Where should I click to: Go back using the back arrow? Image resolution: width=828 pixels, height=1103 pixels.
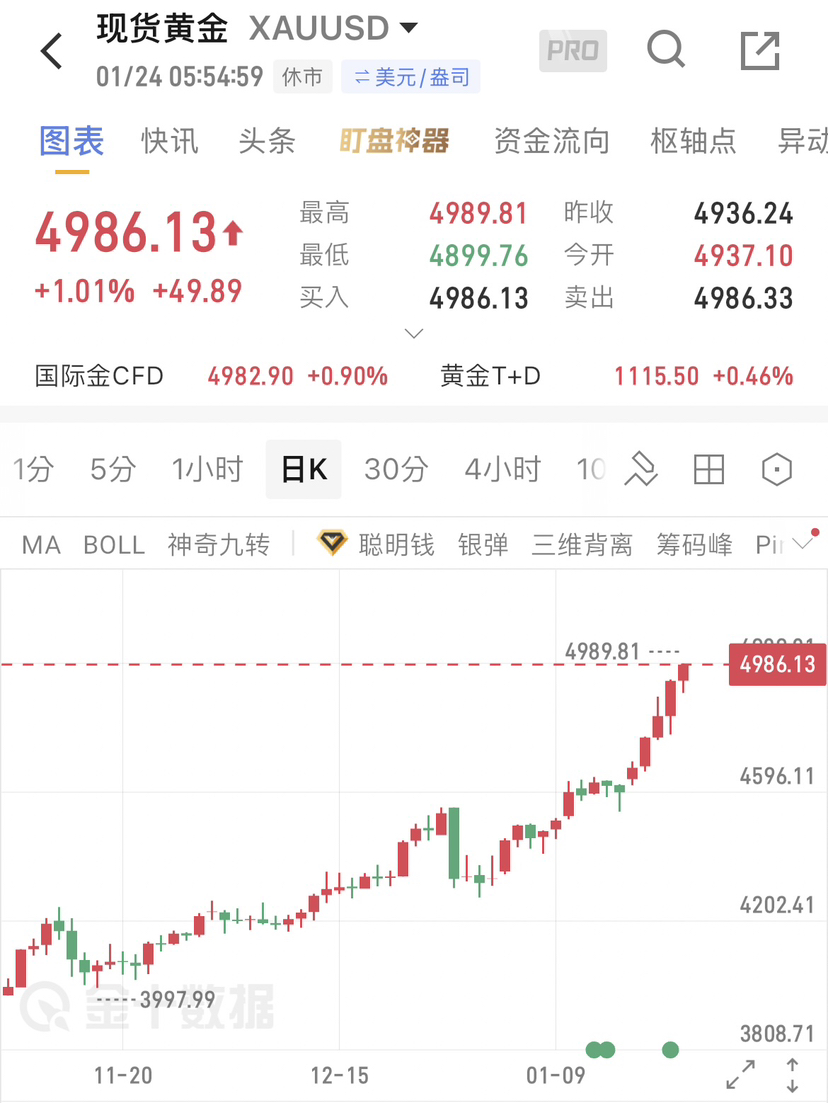(52, 51)
